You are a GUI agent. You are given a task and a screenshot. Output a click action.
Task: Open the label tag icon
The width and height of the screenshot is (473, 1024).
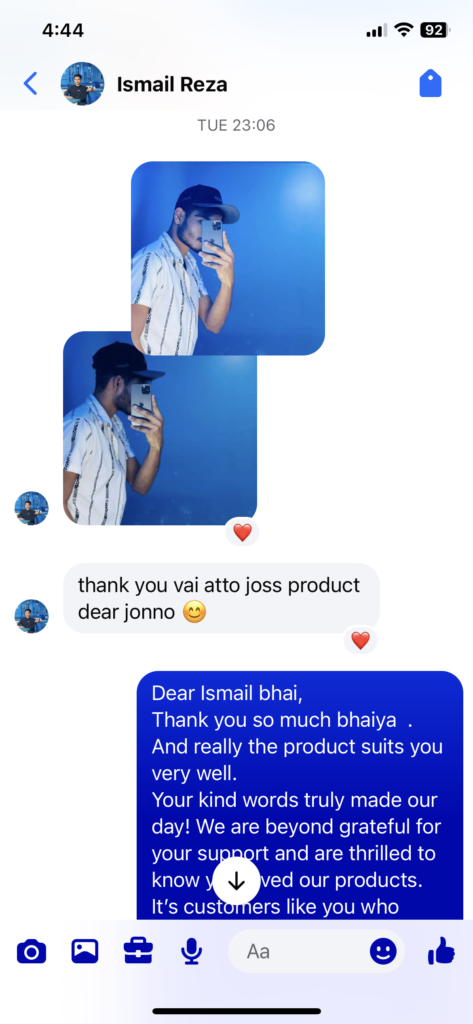[431, 84]
